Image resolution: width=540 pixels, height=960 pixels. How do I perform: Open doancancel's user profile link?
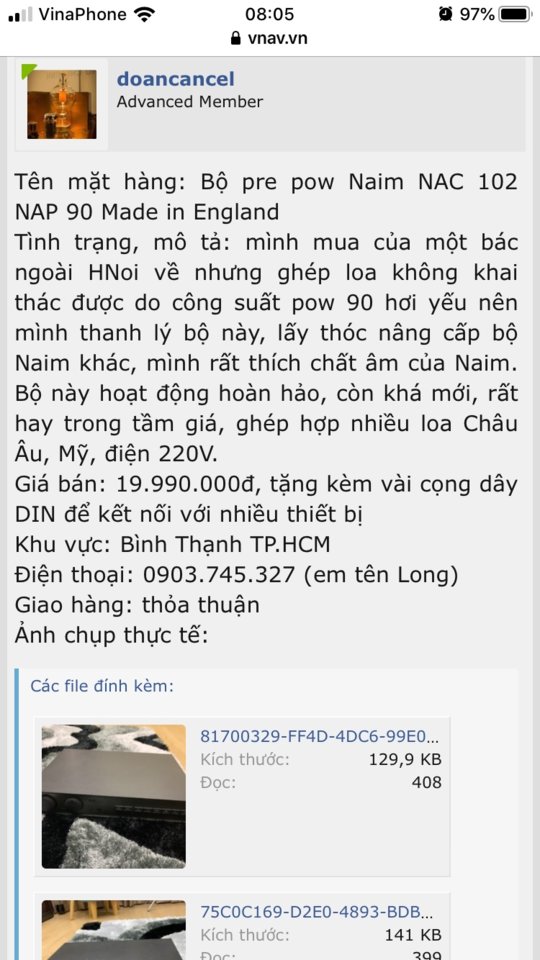(x=175, y=79)
